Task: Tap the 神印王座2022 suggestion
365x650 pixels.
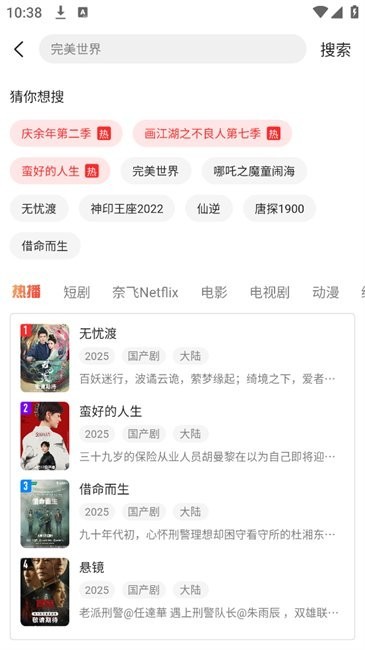Action: pyautogui.click(x=127, y=209)
